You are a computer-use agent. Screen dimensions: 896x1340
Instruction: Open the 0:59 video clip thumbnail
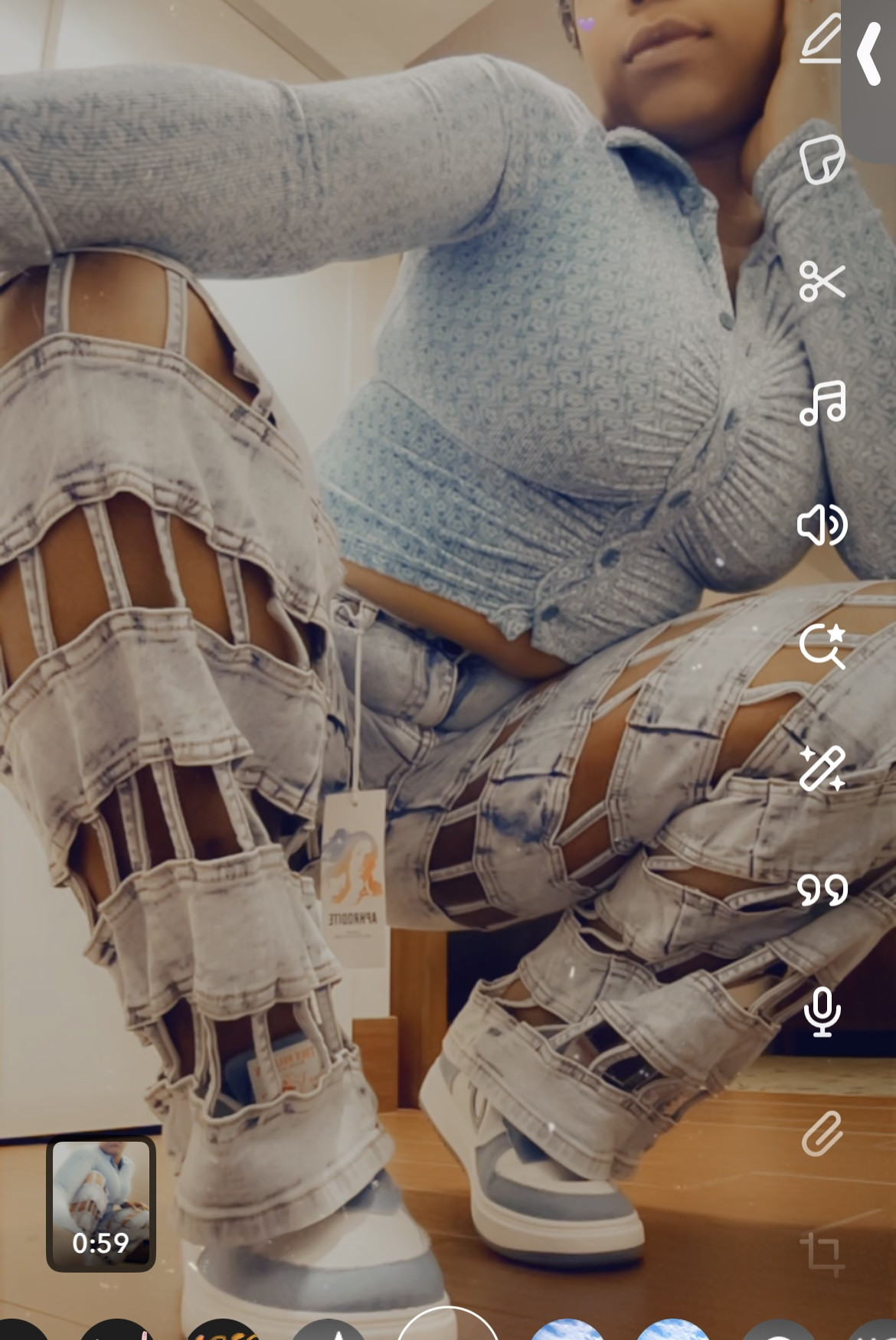(x=101, y=1203)
